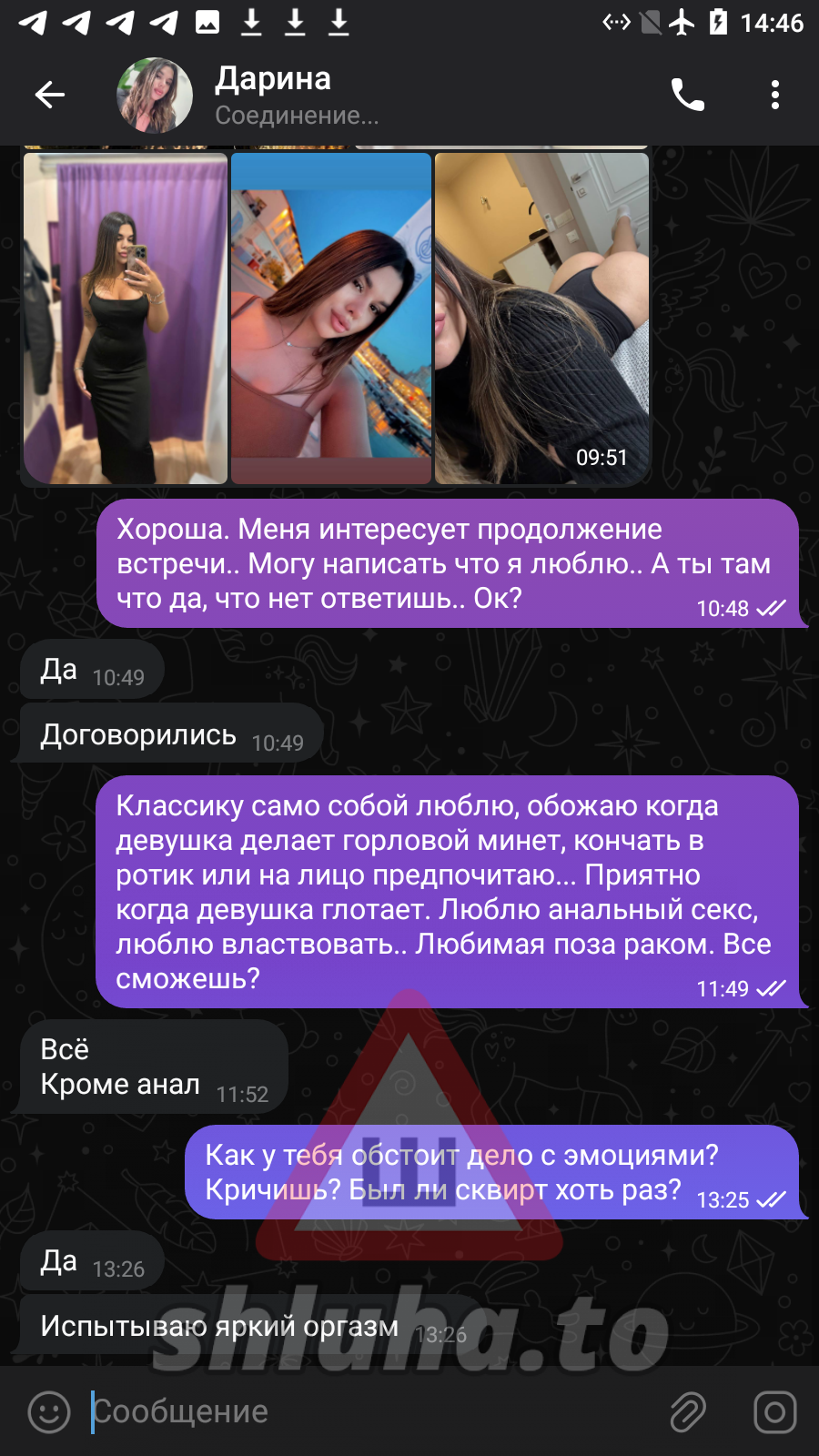819x1456 pixels.
Task: Focus the Сообщение text field
Action: click(x=364, y=1412)
